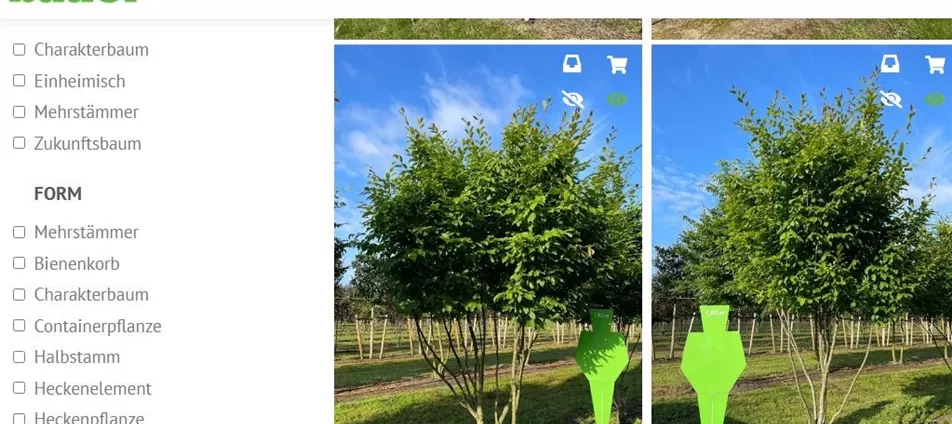Add the first tree card to cart

pos(617,65)
